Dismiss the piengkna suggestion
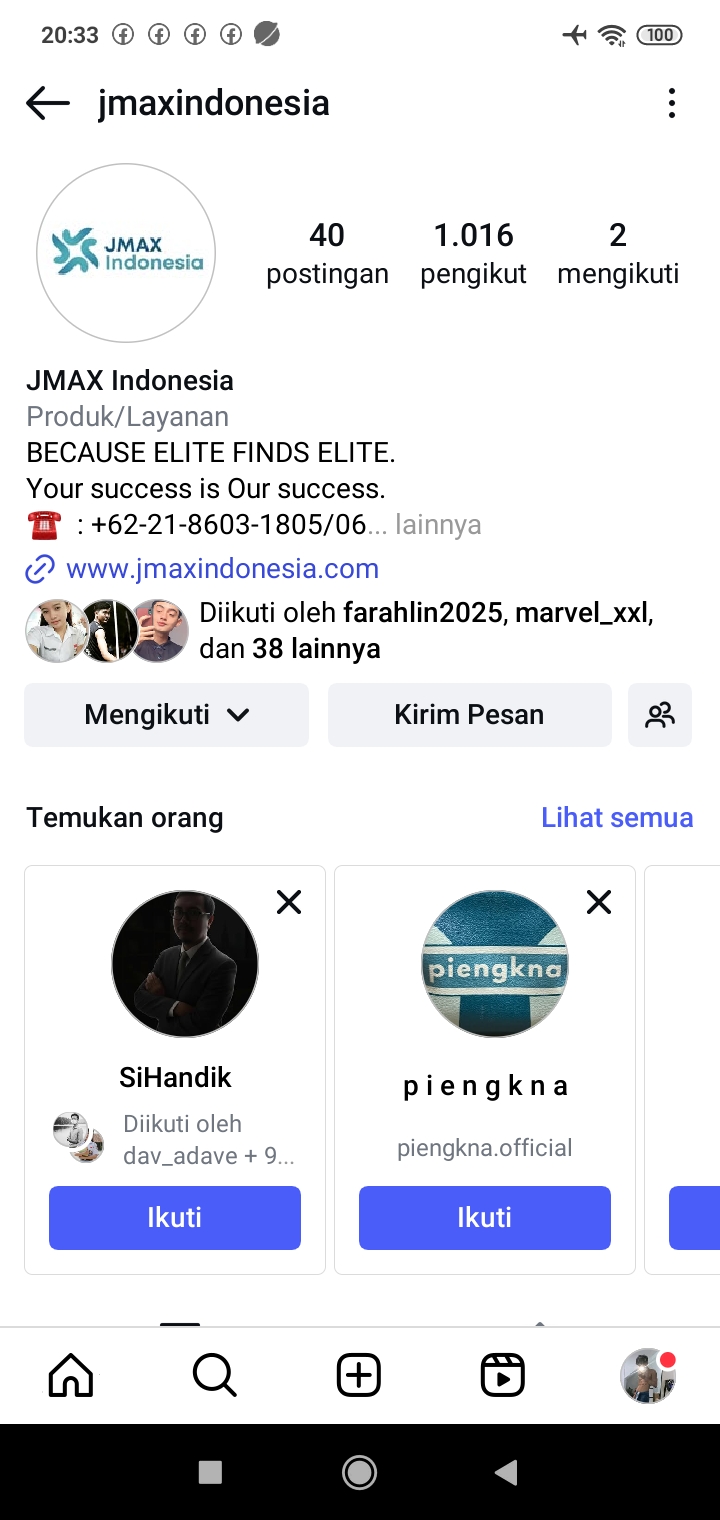This screenshot has height=1520, width=720. point(599,902)
